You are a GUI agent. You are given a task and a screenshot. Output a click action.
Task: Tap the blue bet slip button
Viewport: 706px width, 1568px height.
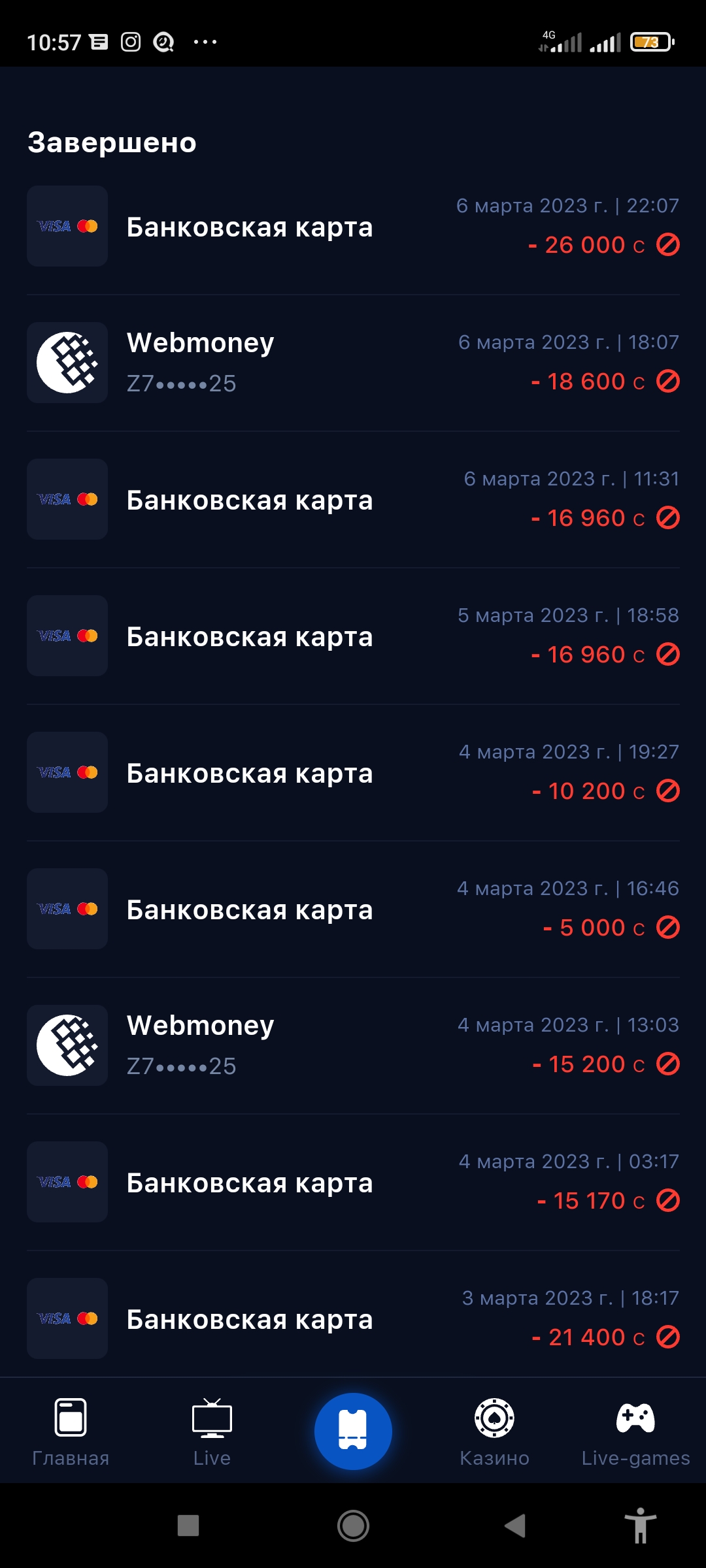pyautogui.click(x=353, y=1431)
